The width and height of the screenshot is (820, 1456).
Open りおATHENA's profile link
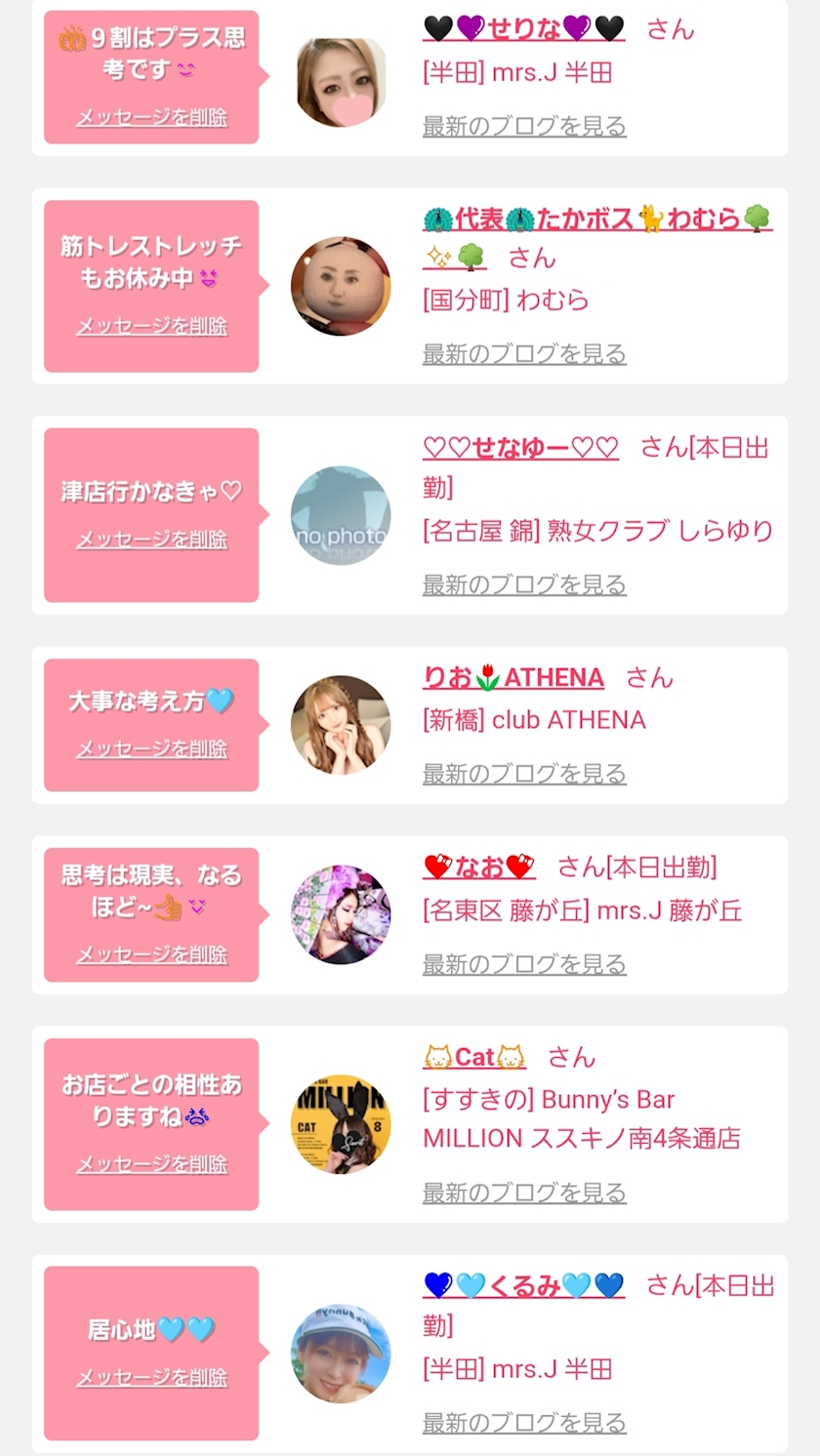point(513,677)
